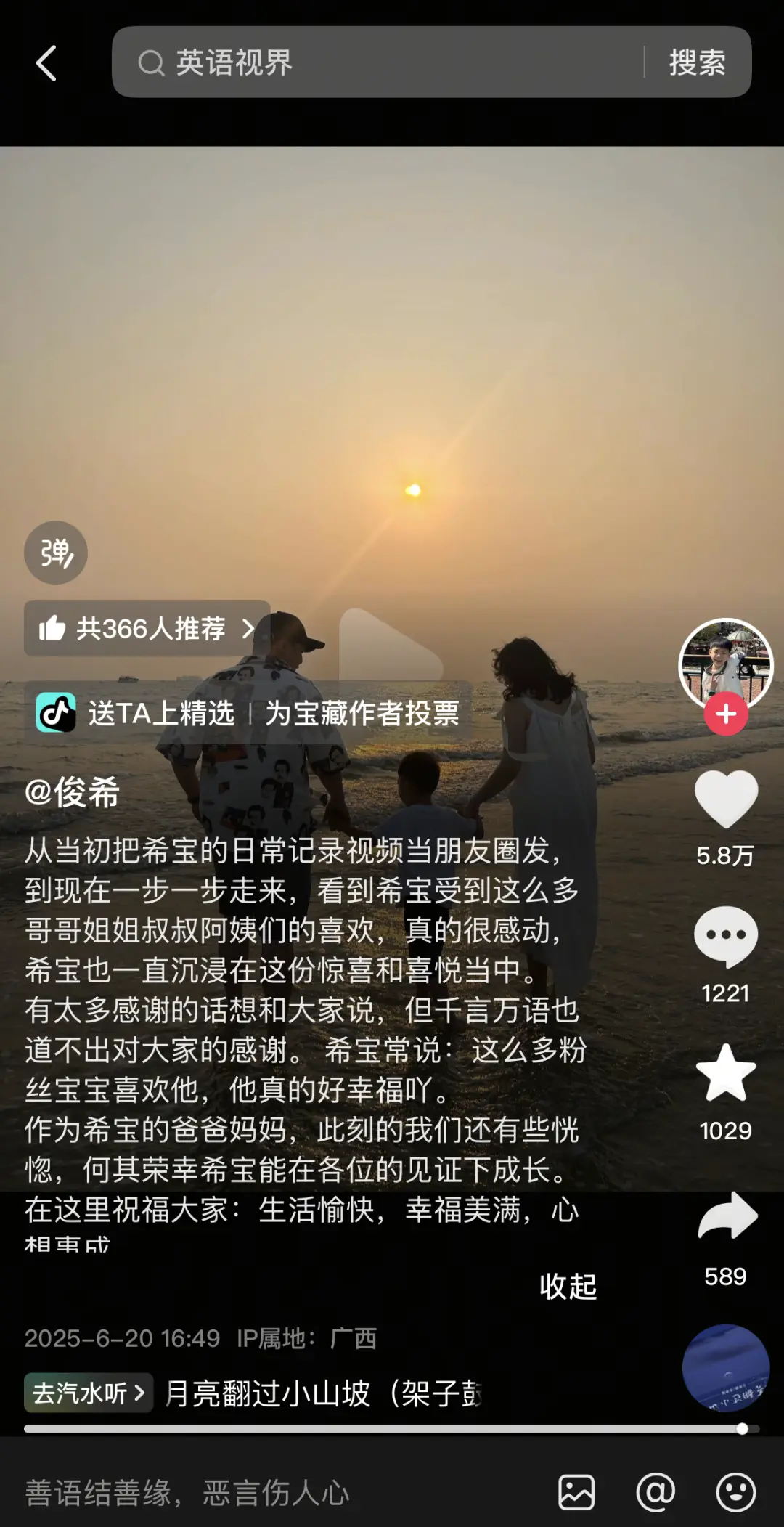Open the comments with 1221 replies
This screenshot has height=1527, width=784.
726,937
